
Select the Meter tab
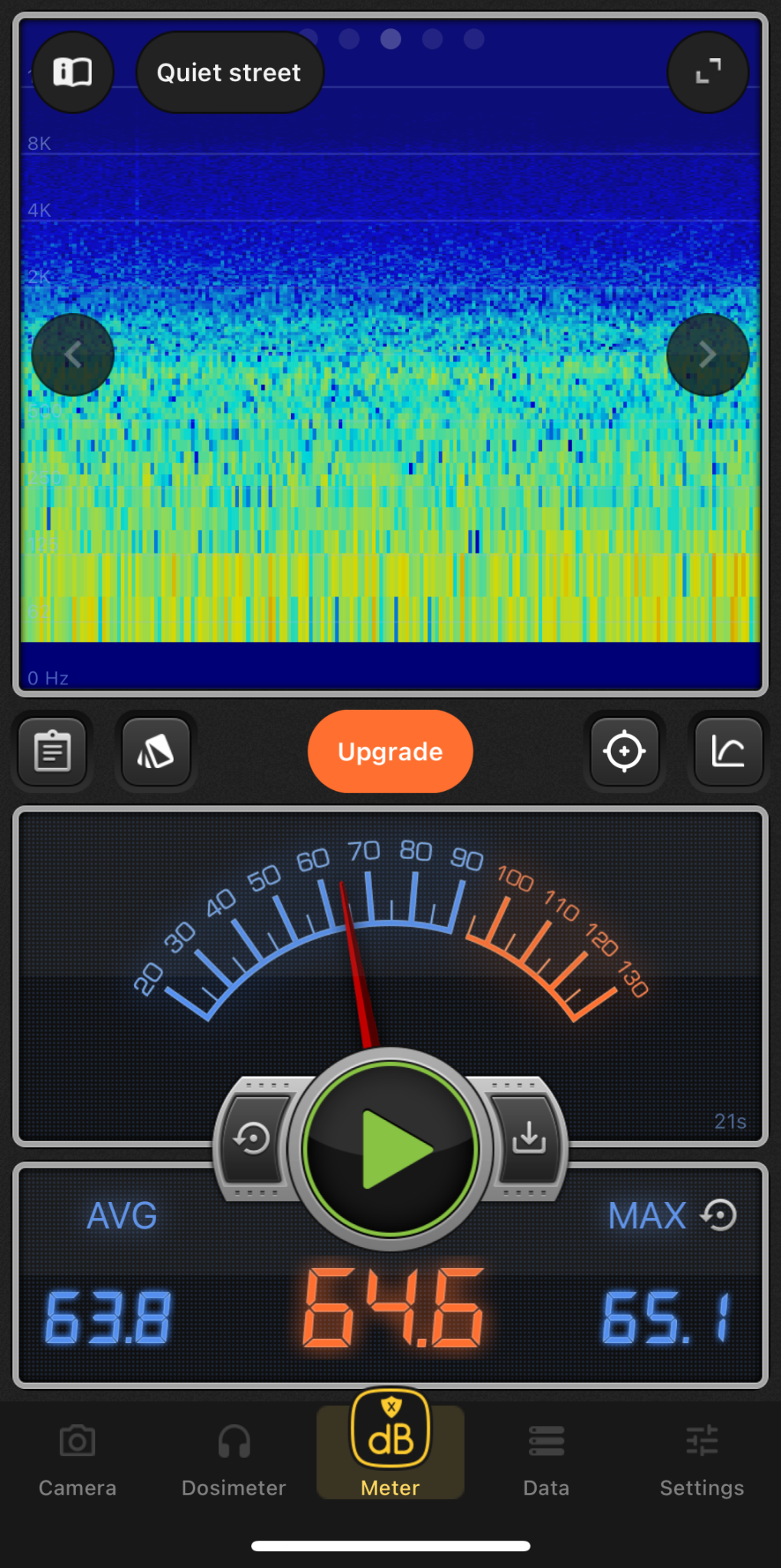(x=390, y=1447)
